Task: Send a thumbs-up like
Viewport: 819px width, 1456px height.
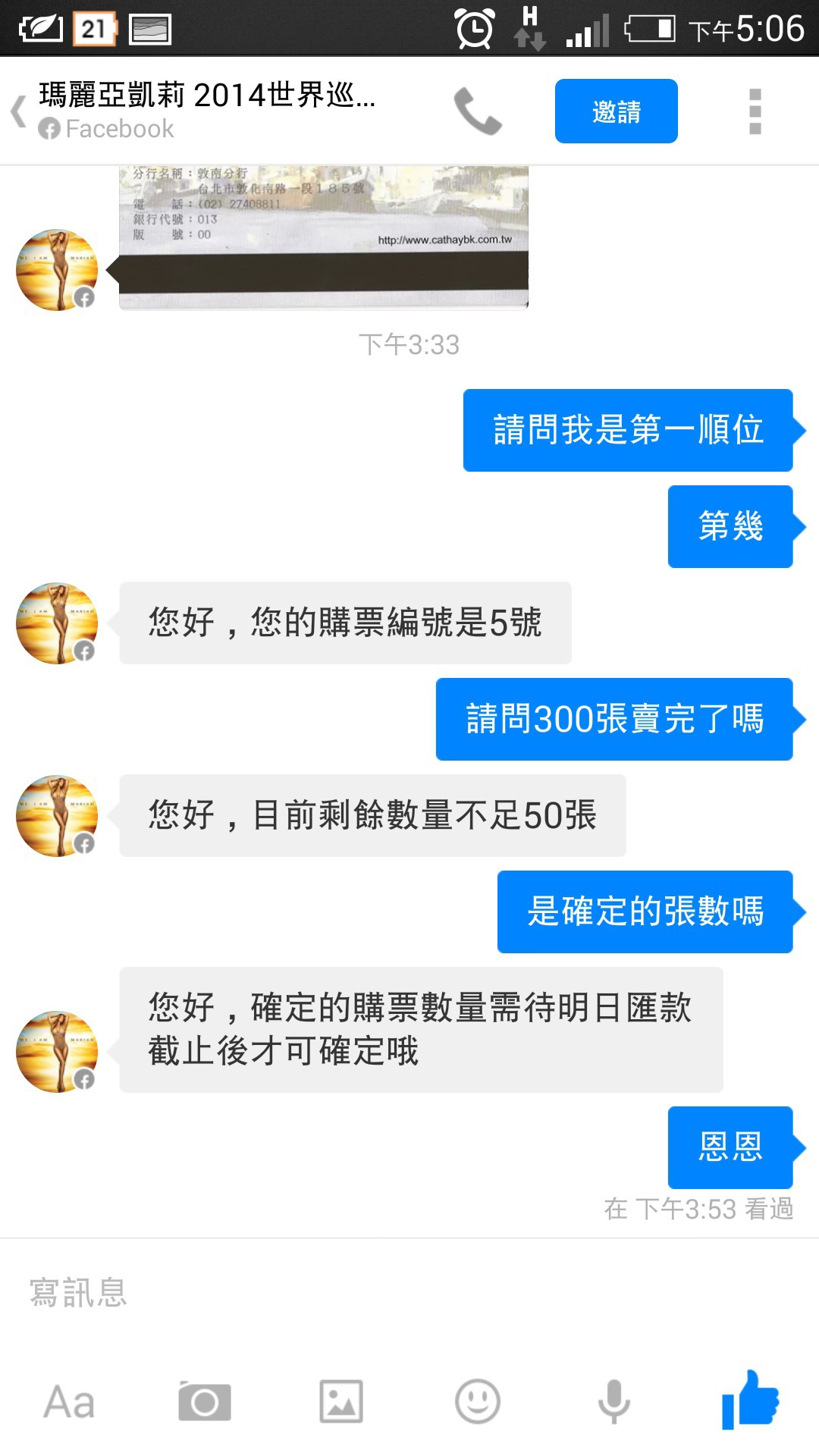Action: (x=750, y=1400)
